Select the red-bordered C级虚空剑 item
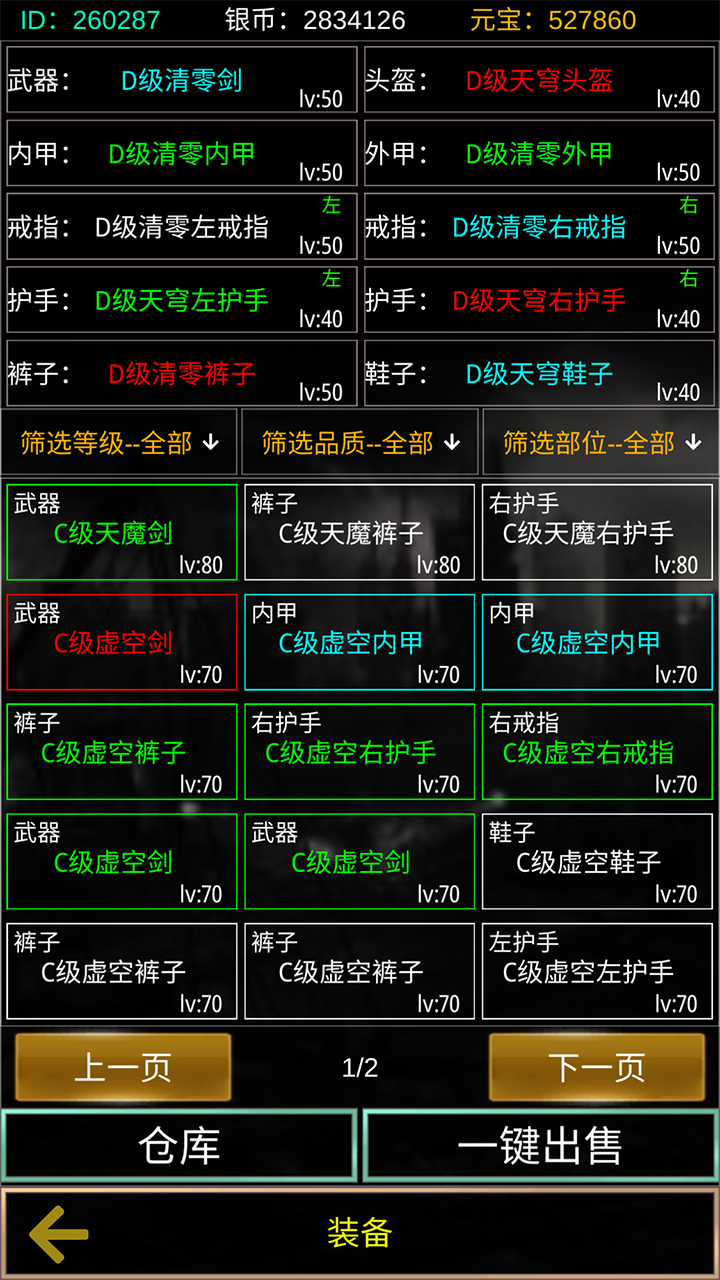720x1280 pixels. (x=121, y=642)
